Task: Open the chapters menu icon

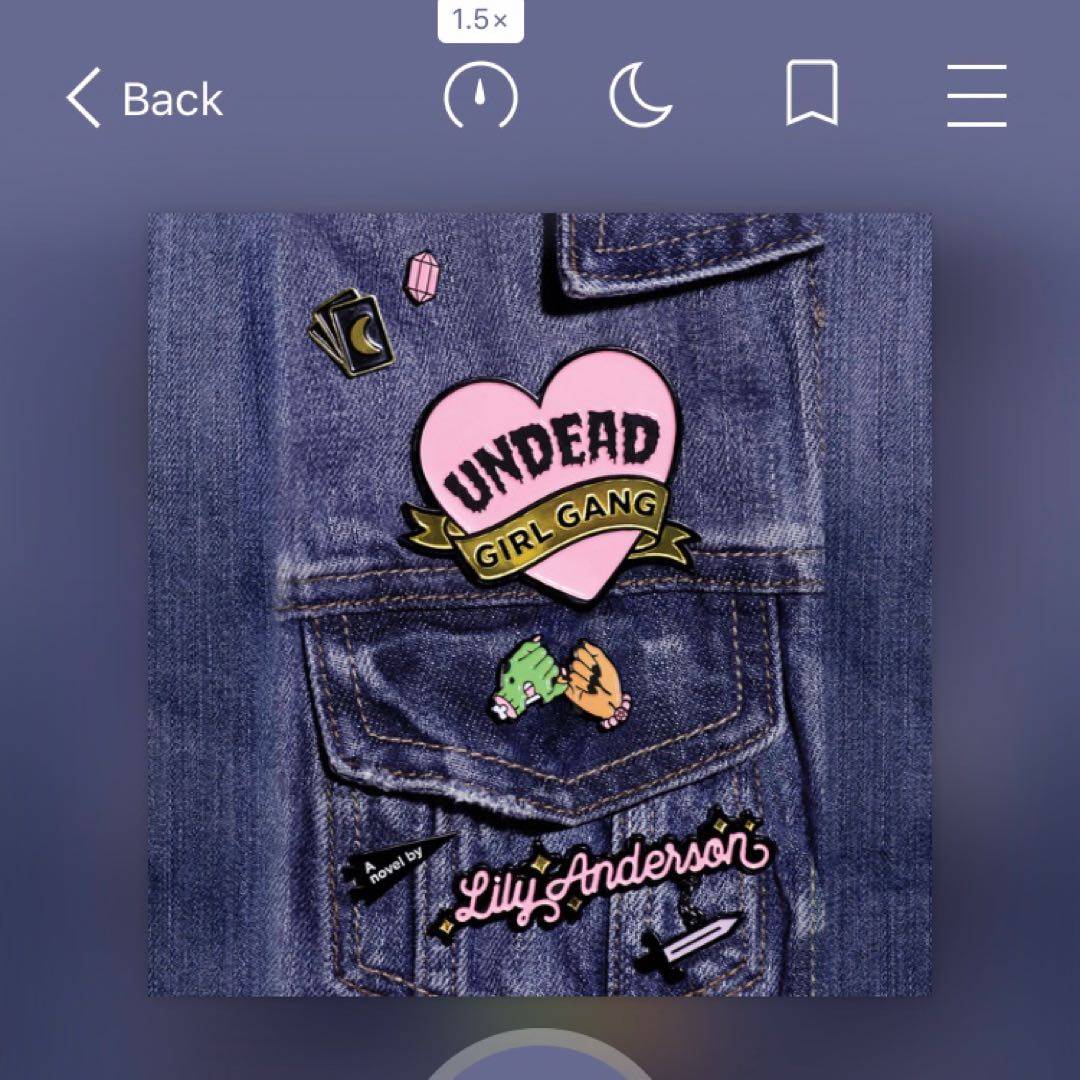Action: pyautogui.click(x=976, y=97)
